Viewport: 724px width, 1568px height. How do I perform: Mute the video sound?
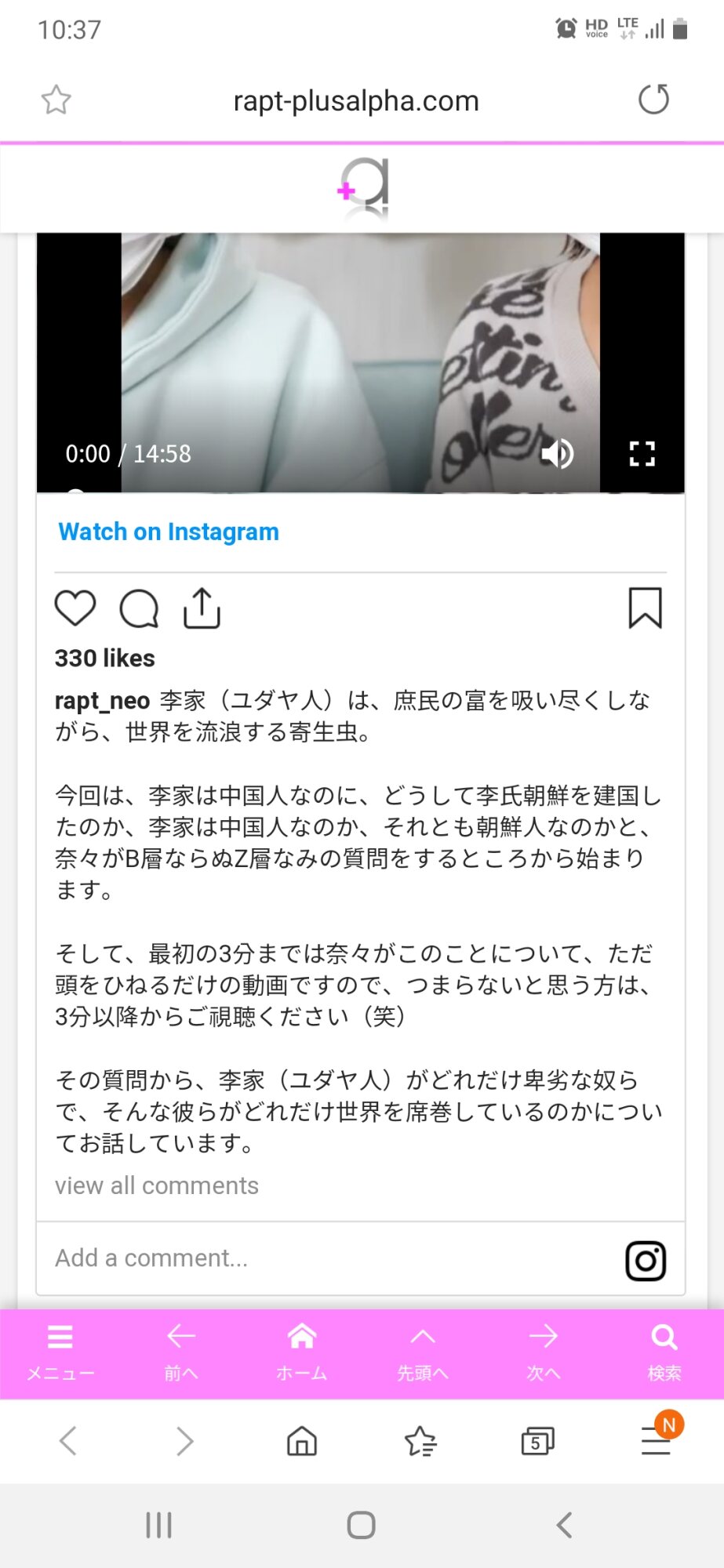coord(558,453)
